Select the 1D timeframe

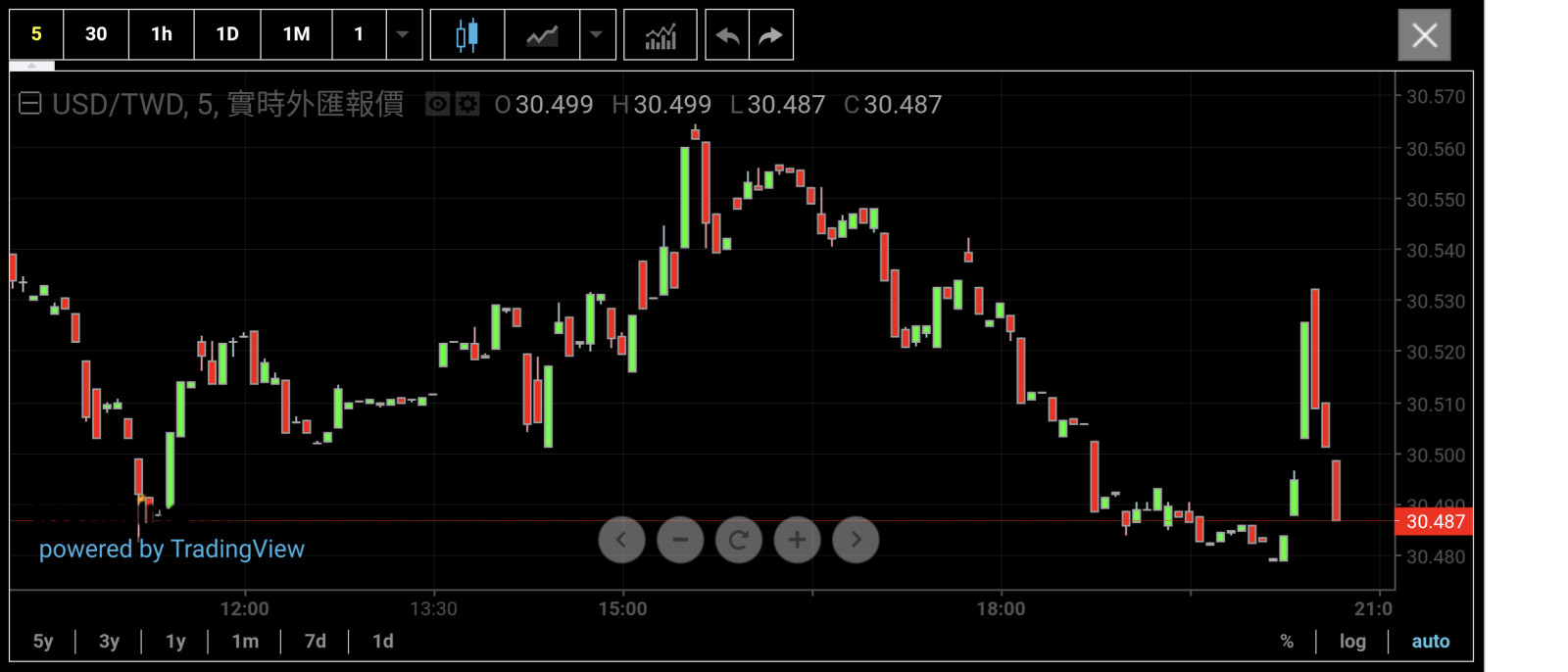pos(227,34)
